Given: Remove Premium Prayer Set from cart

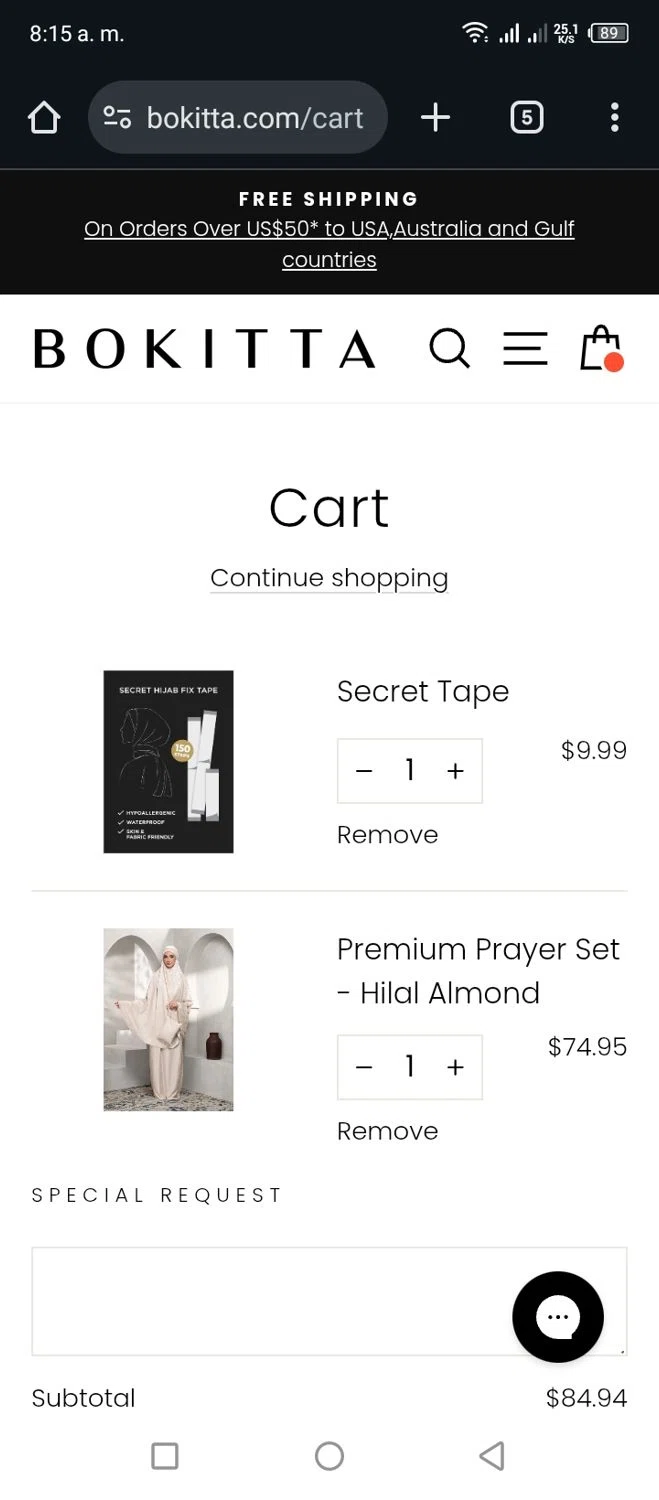Looking at the screenshot, I should [x=387, y=1131].
